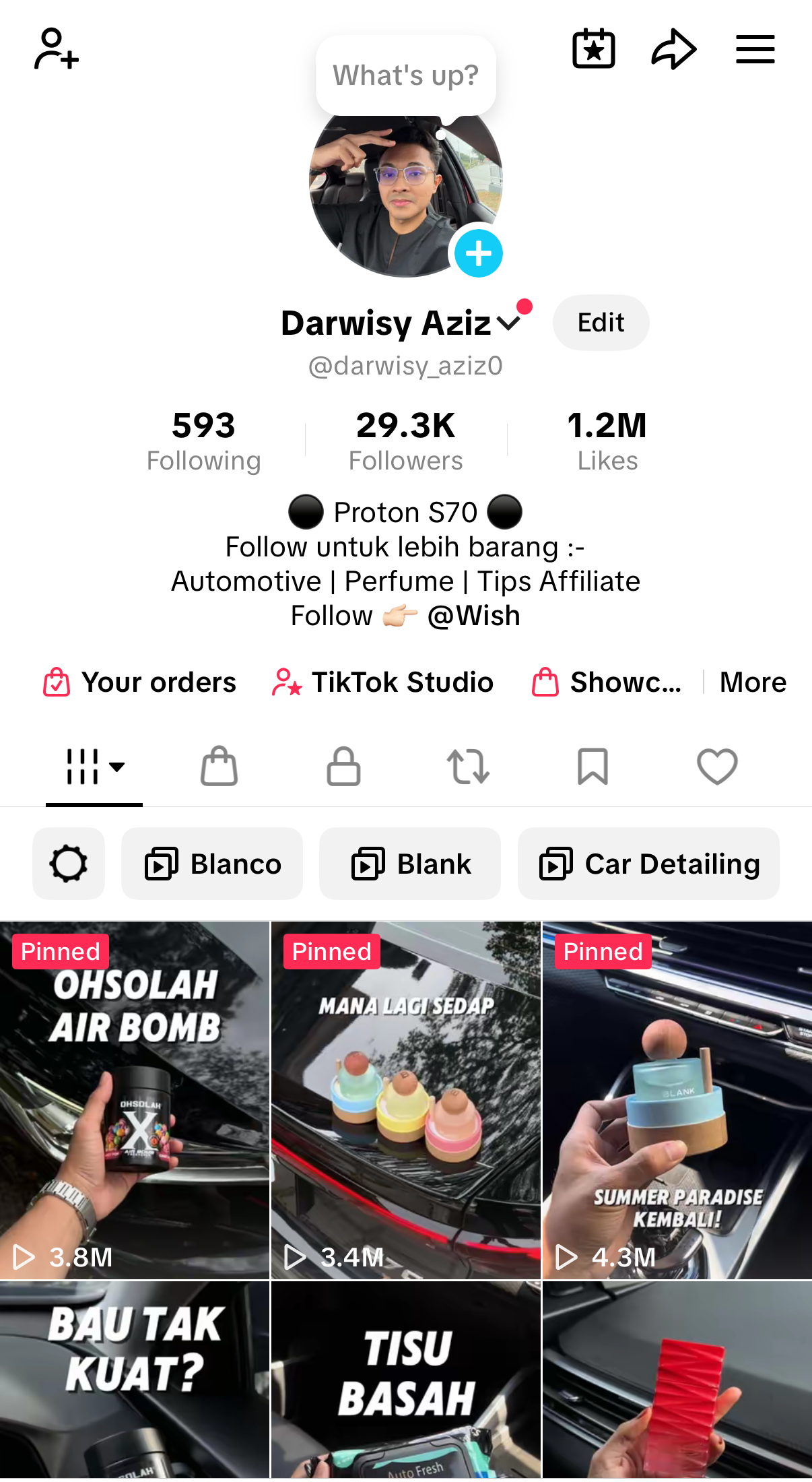
Task: Play the pinned Ohsolah Air Bomb video
Action: [x=135, y=1100]
